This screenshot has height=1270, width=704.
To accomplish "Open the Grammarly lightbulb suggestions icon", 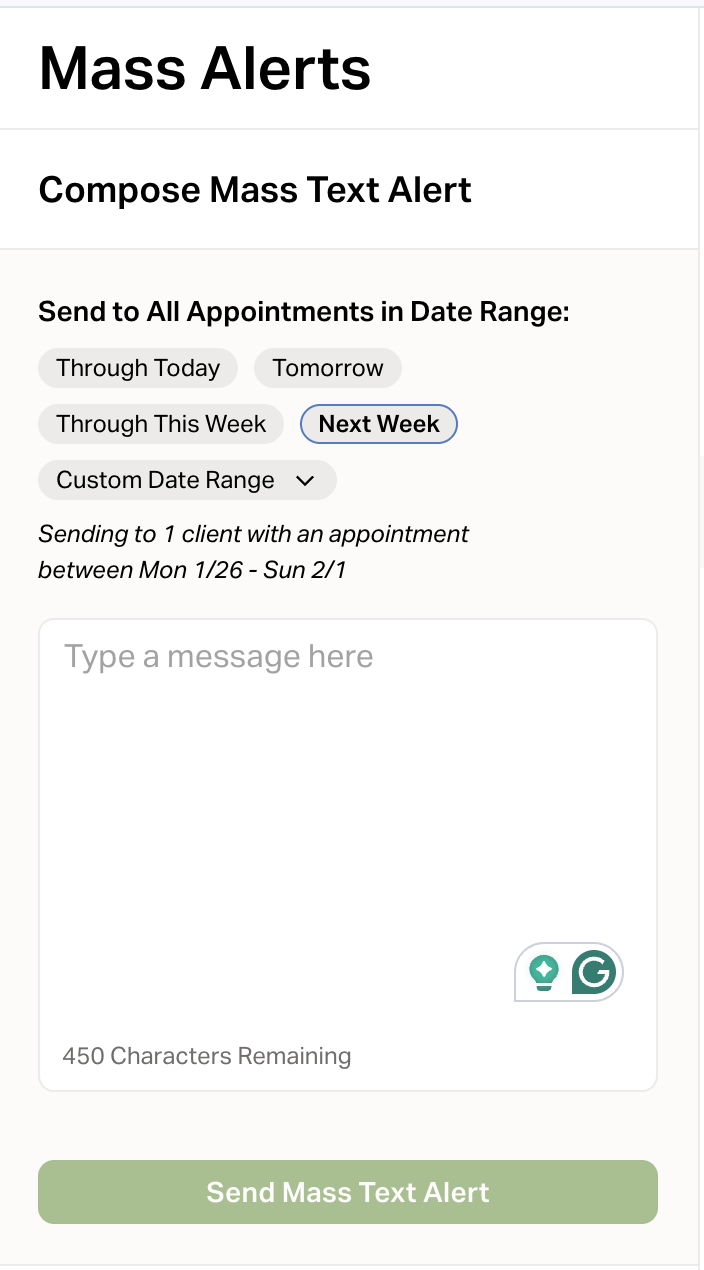I will [544, 971].
